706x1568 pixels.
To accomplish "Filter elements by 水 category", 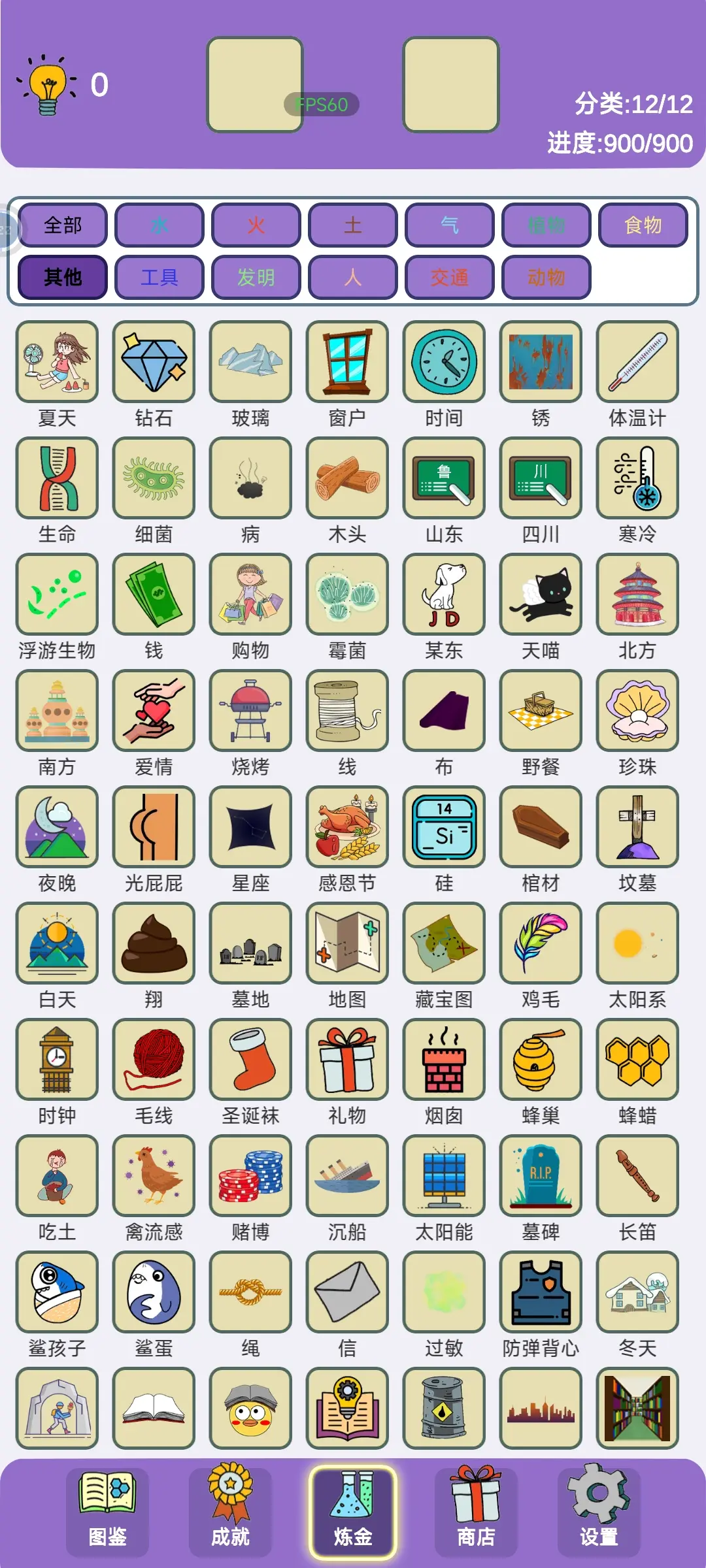I will [x=160, y=225].
